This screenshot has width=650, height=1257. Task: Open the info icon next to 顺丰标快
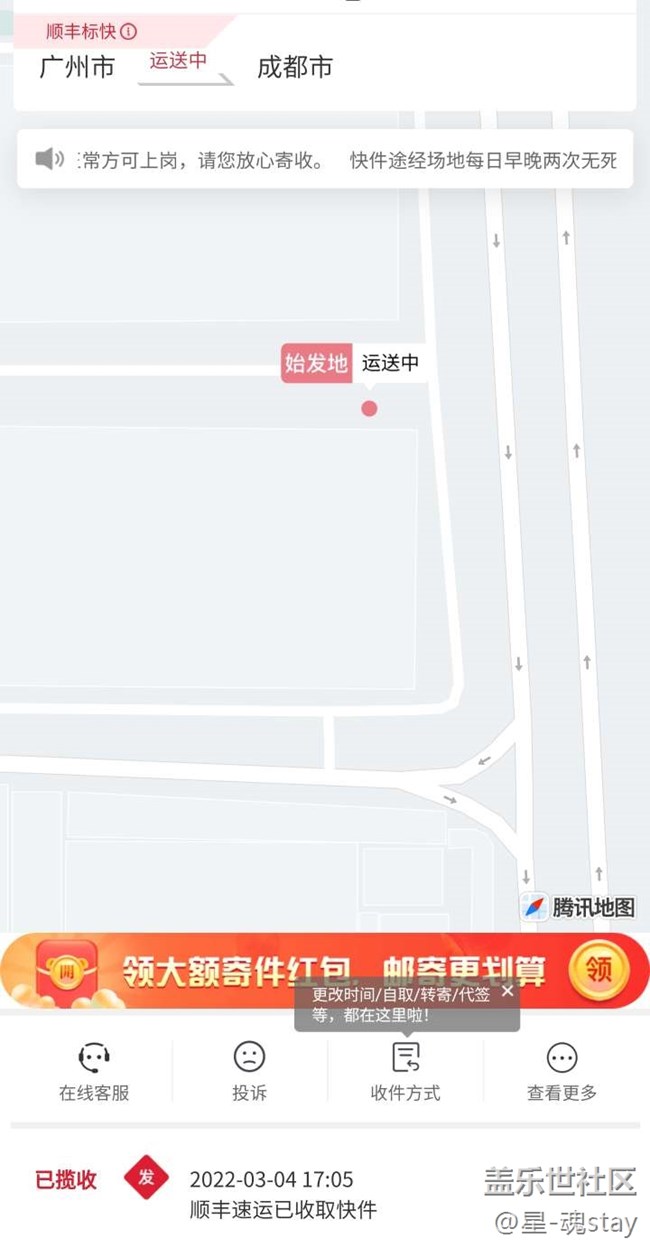(x=129, y=32)
